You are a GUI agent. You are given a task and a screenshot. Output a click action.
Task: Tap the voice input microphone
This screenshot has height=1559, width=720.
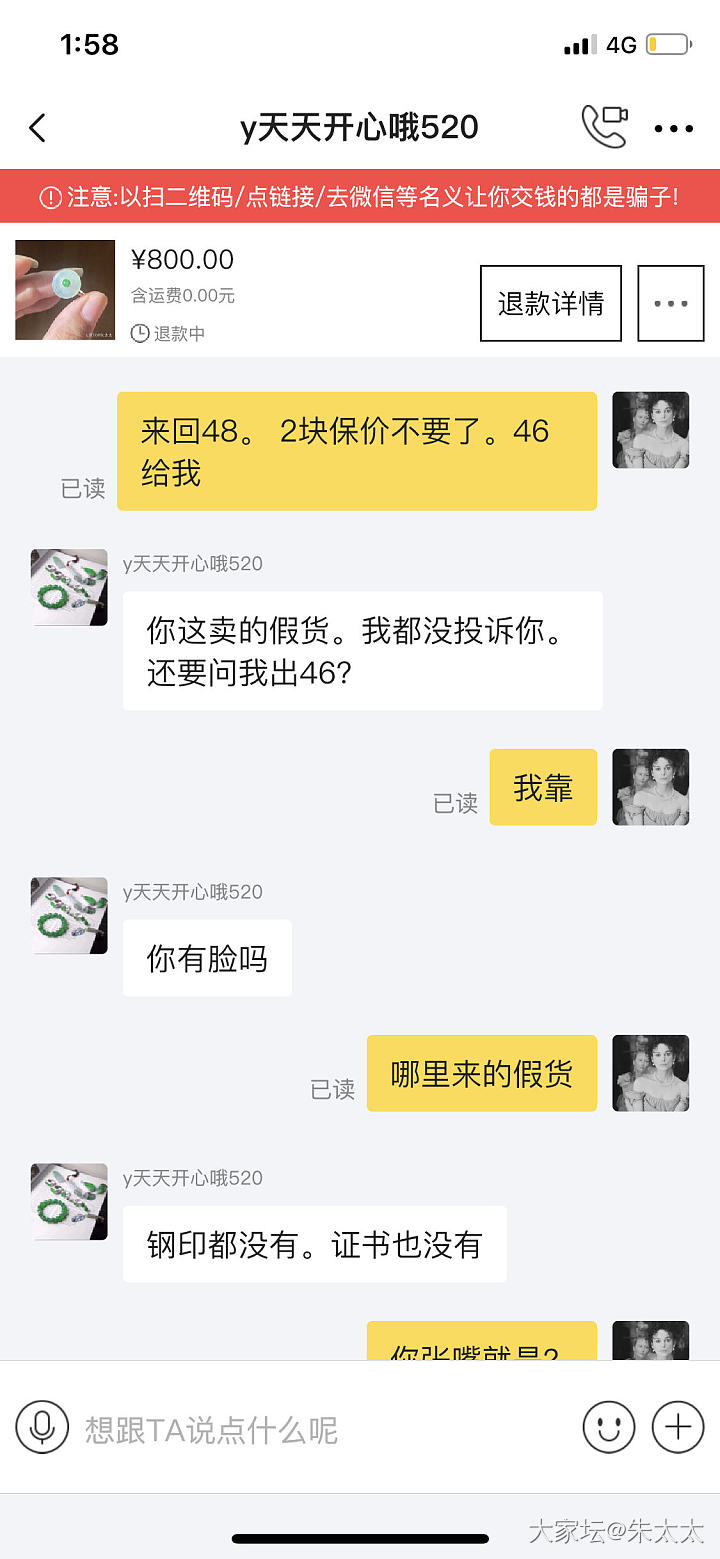[42, 1427]
